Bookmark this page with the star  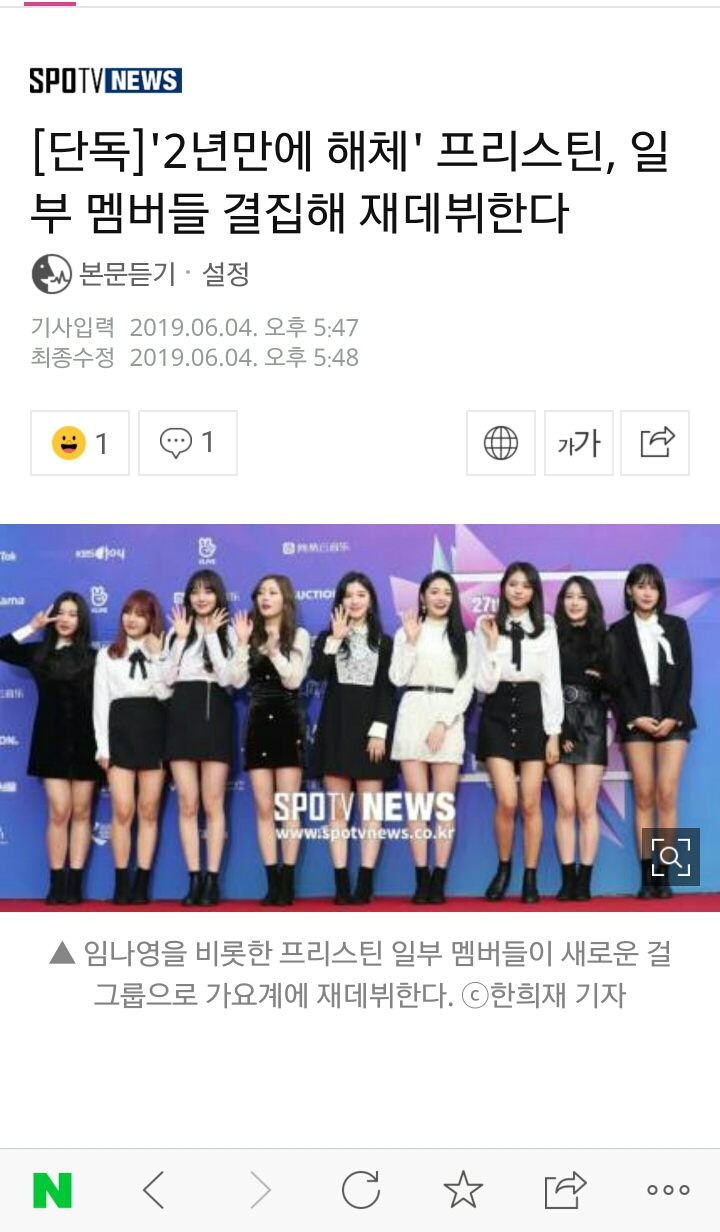point(463,1190)
